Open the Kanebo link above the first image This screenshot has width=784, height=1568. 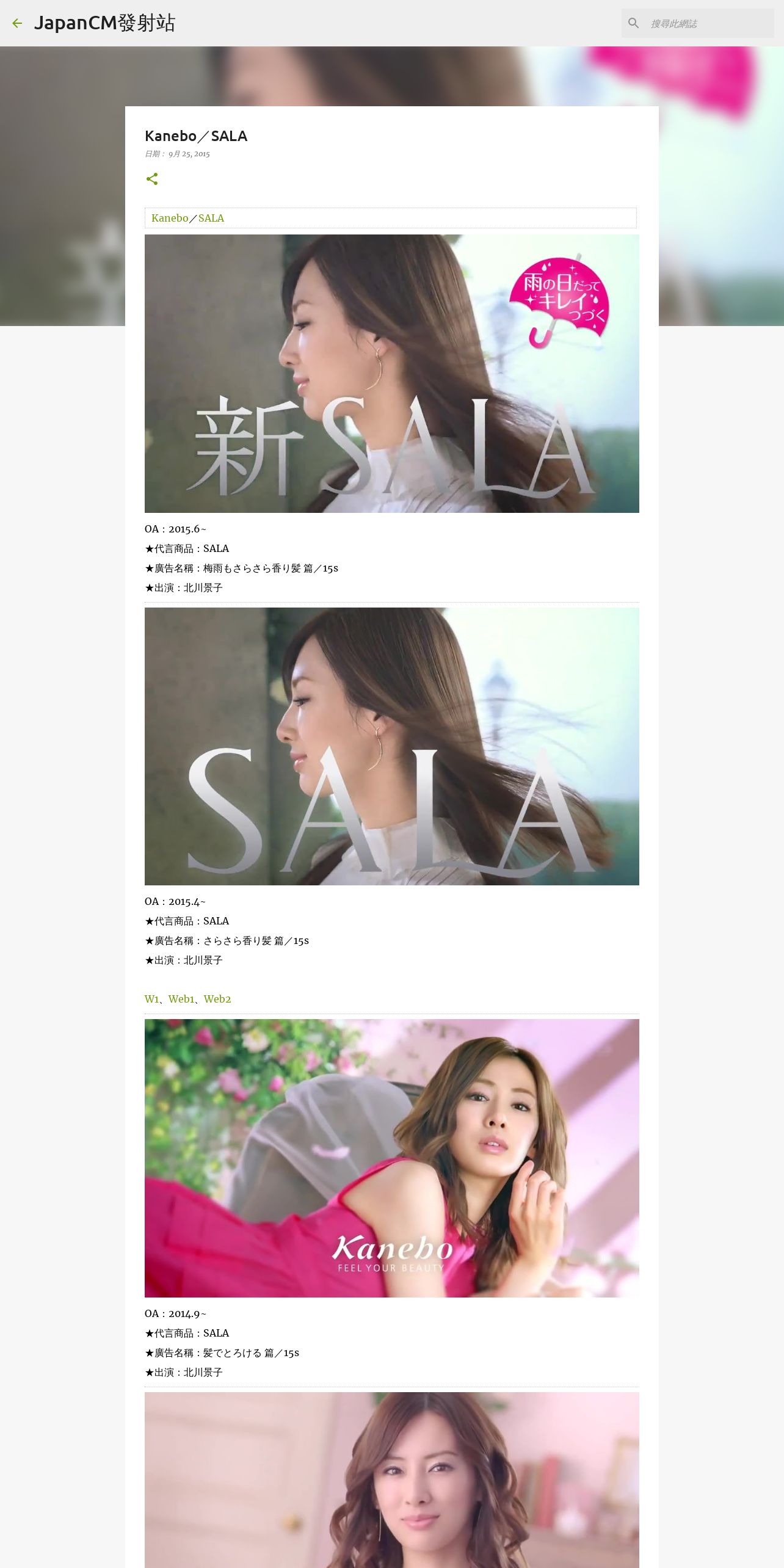[x=170, y=218]
